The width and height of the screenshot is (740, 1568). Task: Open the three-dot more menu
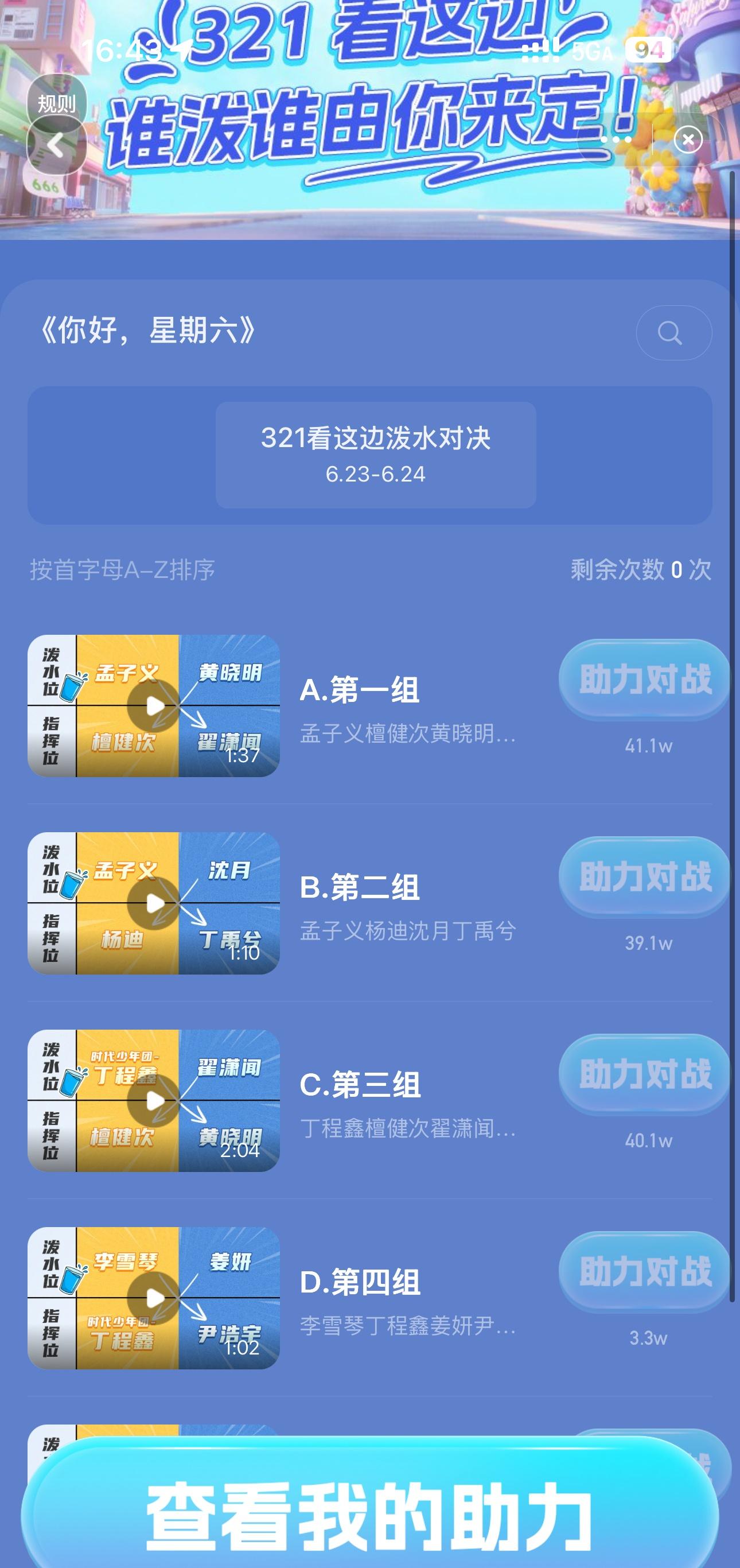coord(616,139)
